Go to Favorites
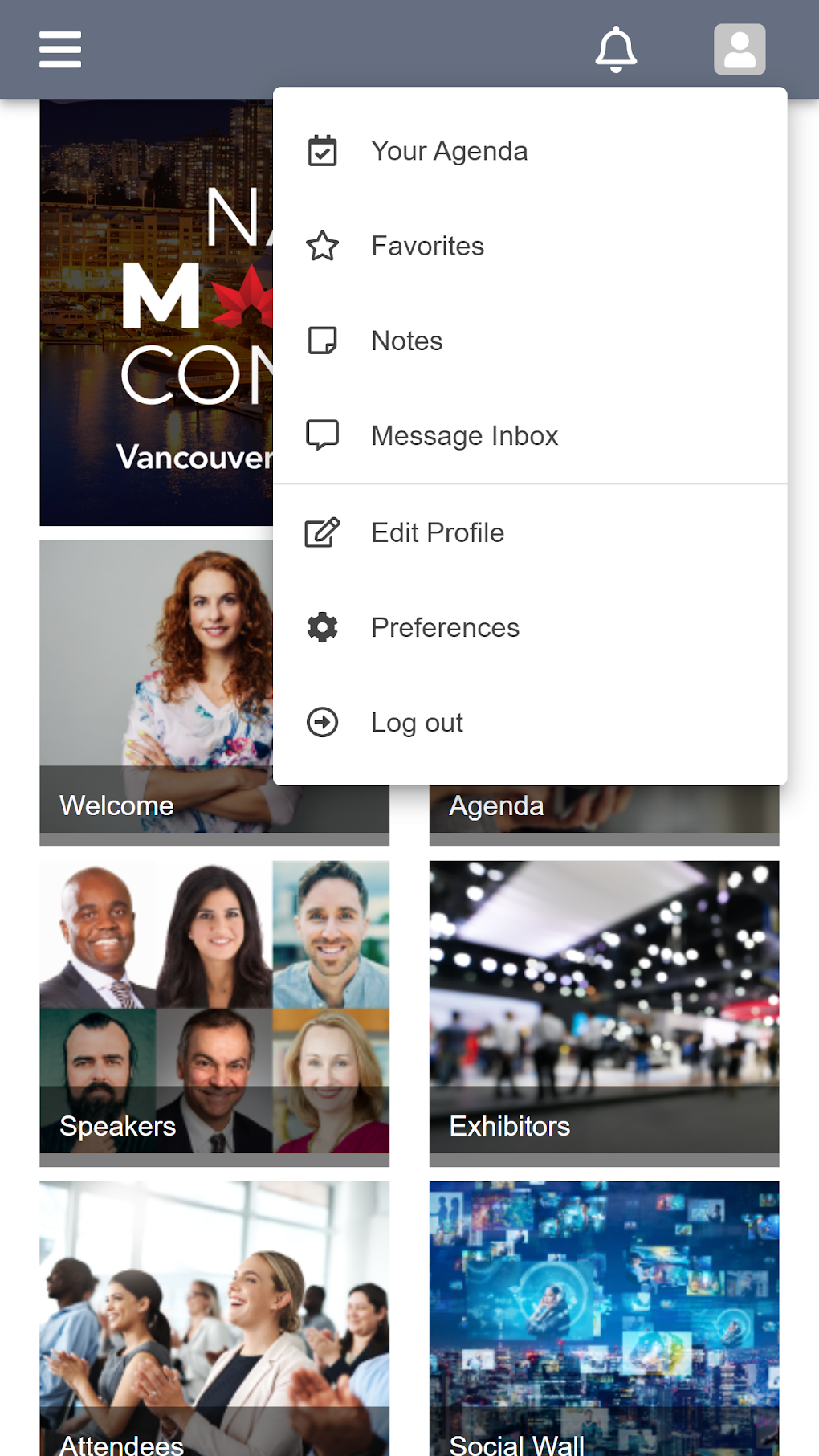This screenshot has height=1456, width=819. coord(427,246)
